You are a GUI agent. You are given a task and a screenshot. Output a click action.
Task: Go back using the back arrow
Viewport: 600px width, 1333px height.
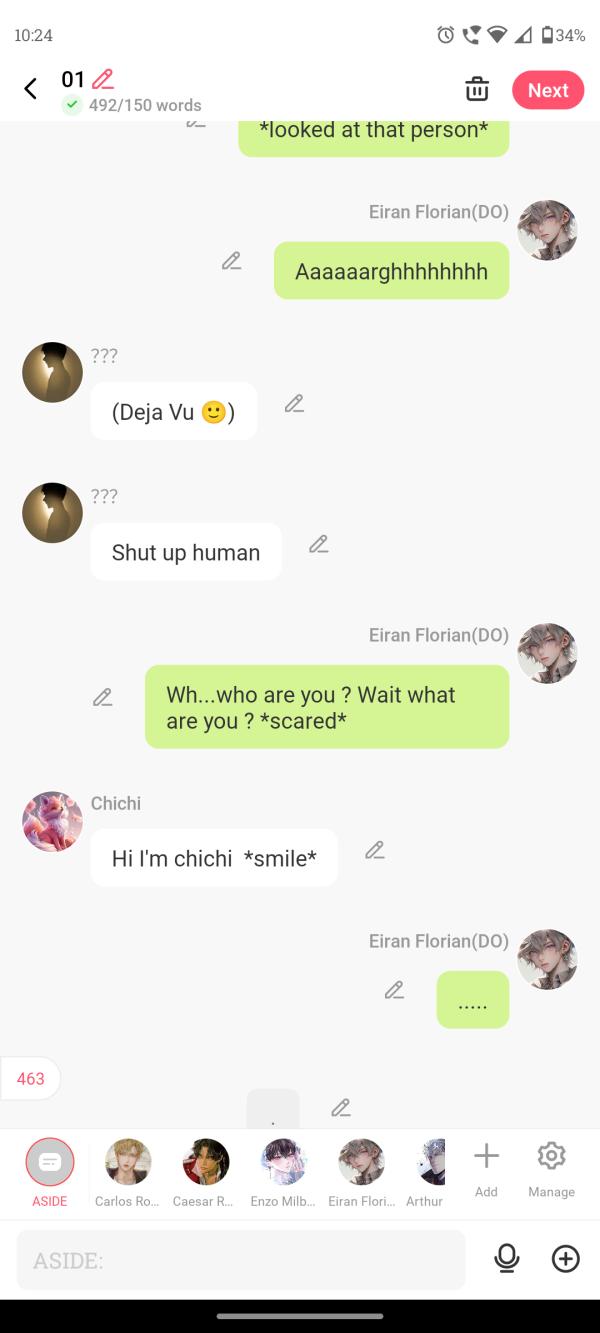[x=30, y=89]
